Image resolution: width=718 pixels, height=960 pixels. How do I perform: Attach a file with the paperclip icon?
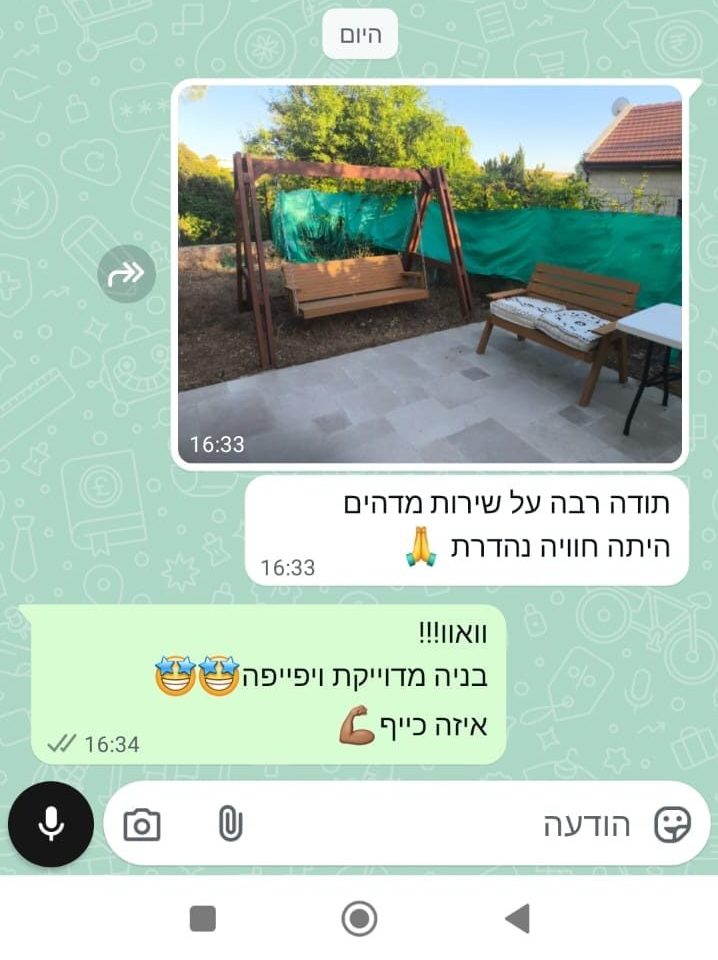230,824
